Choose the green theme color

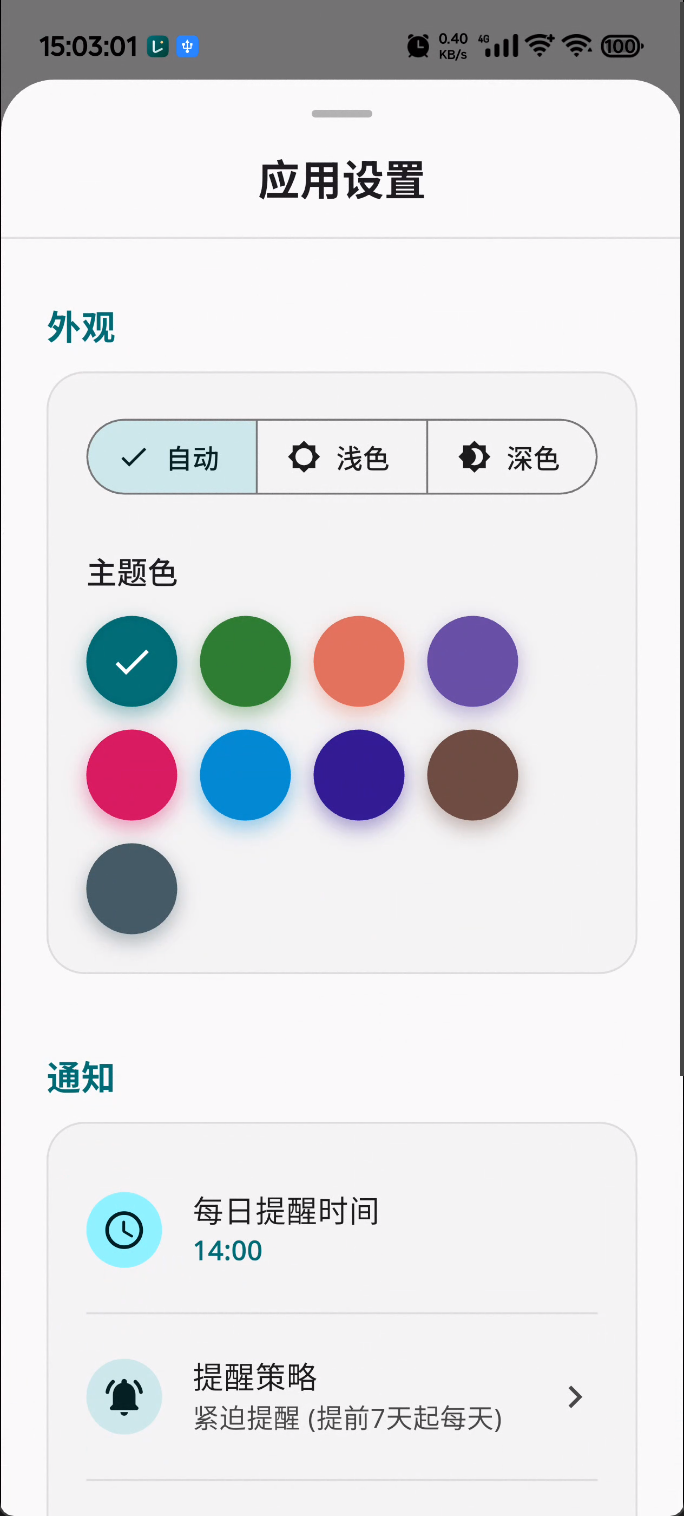(x=245, y=661)
